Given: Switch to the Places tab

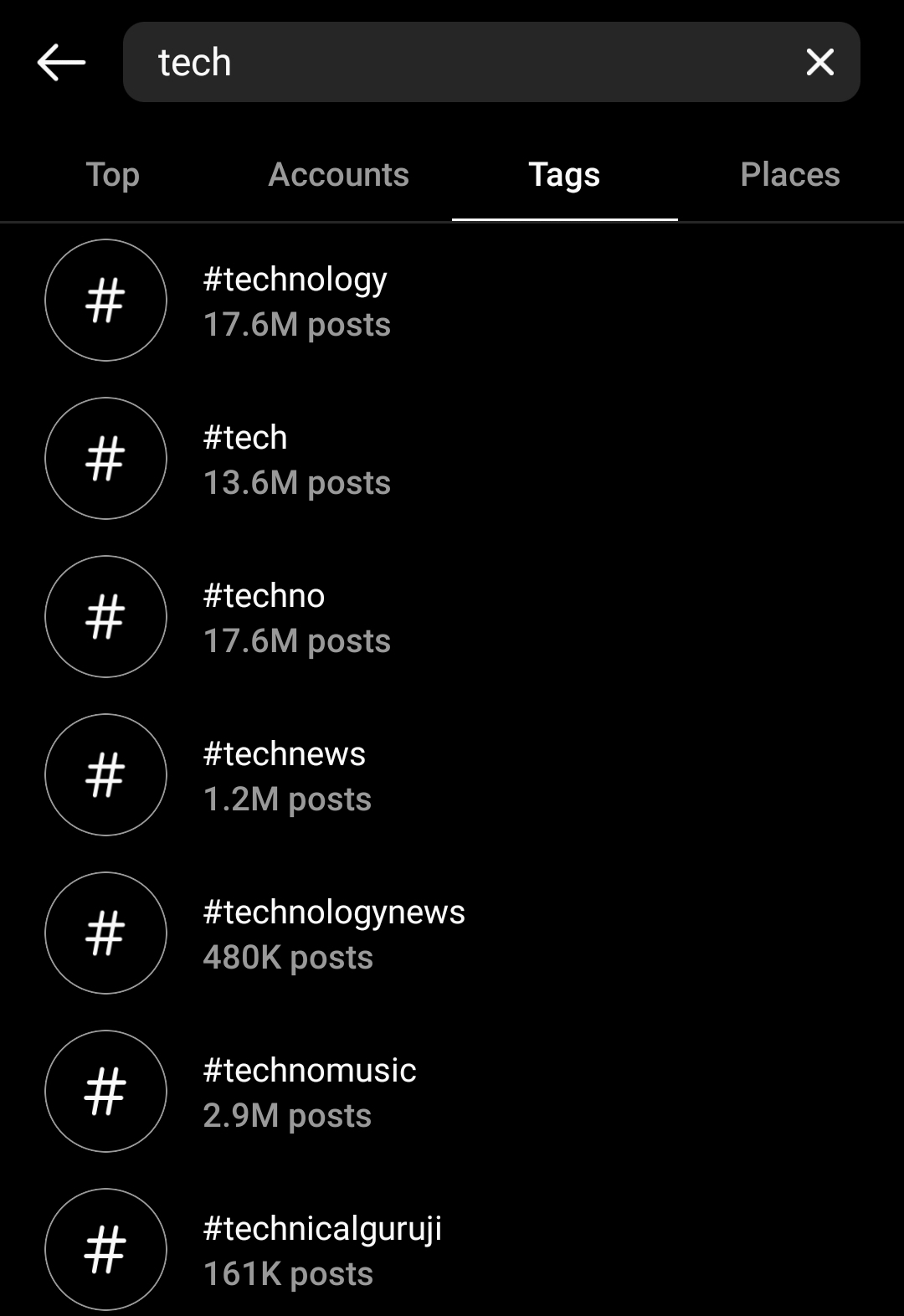Looking at the screenshot, I should 789,175.
